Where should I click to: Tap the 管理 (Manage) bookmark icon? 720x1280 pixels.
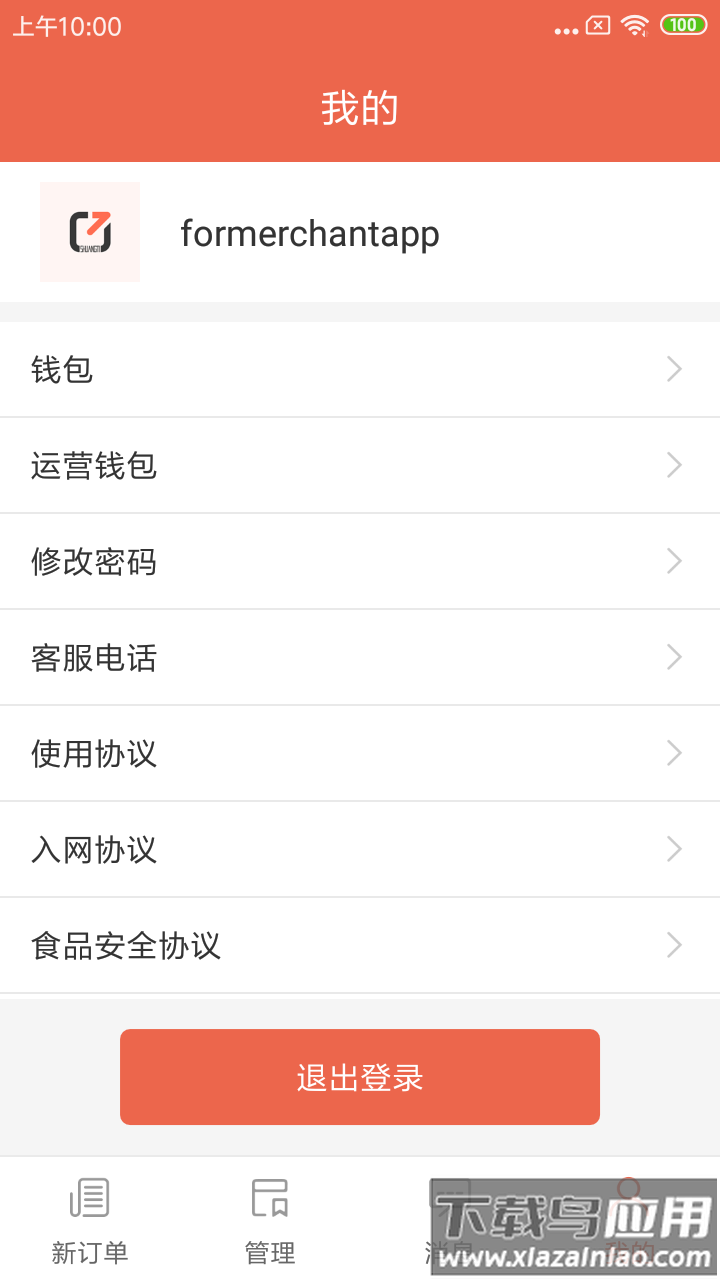click(268, 1198)
